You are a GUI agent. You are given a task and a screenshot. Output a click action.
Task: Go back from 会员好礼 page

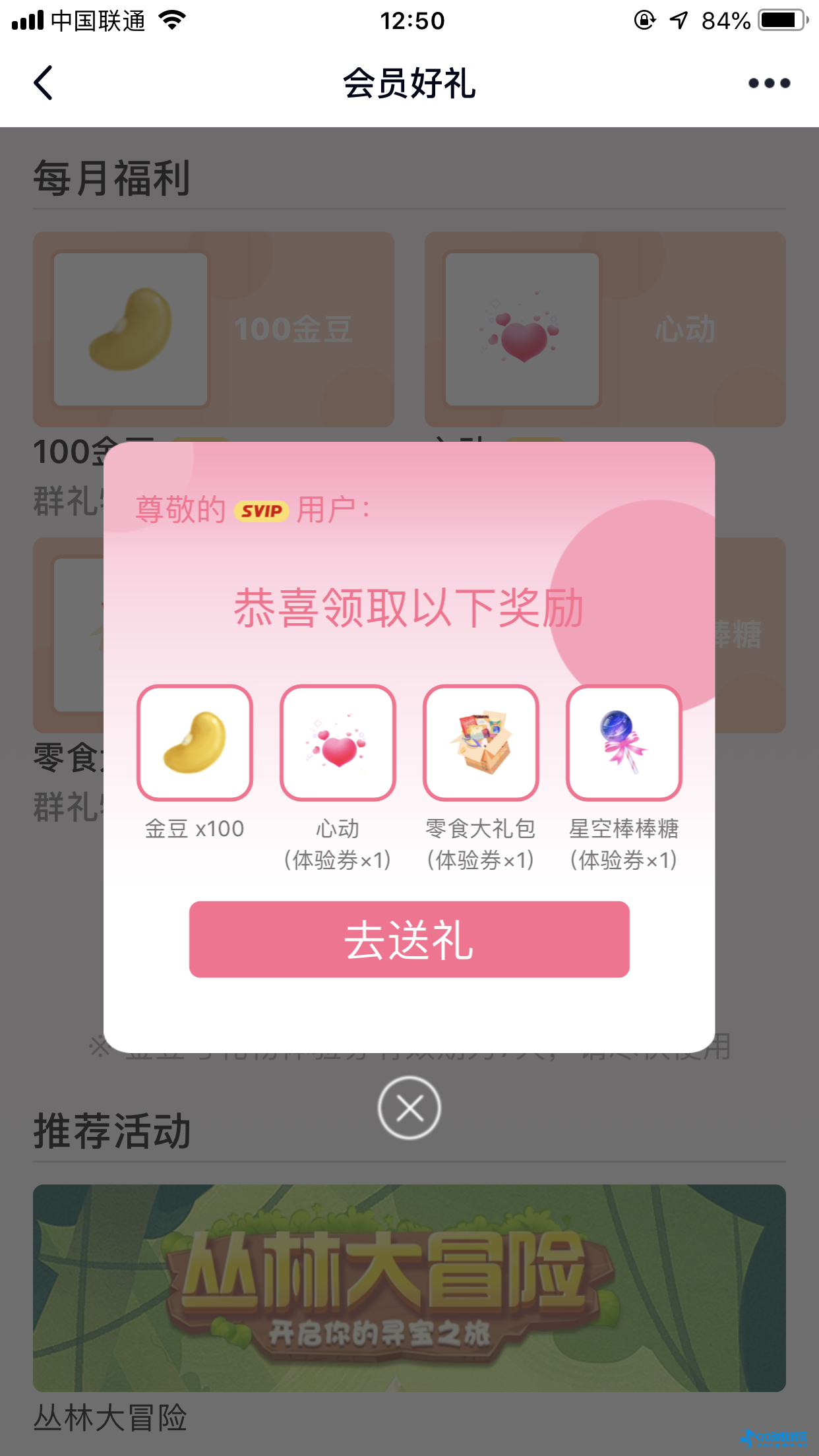point(44,83)
